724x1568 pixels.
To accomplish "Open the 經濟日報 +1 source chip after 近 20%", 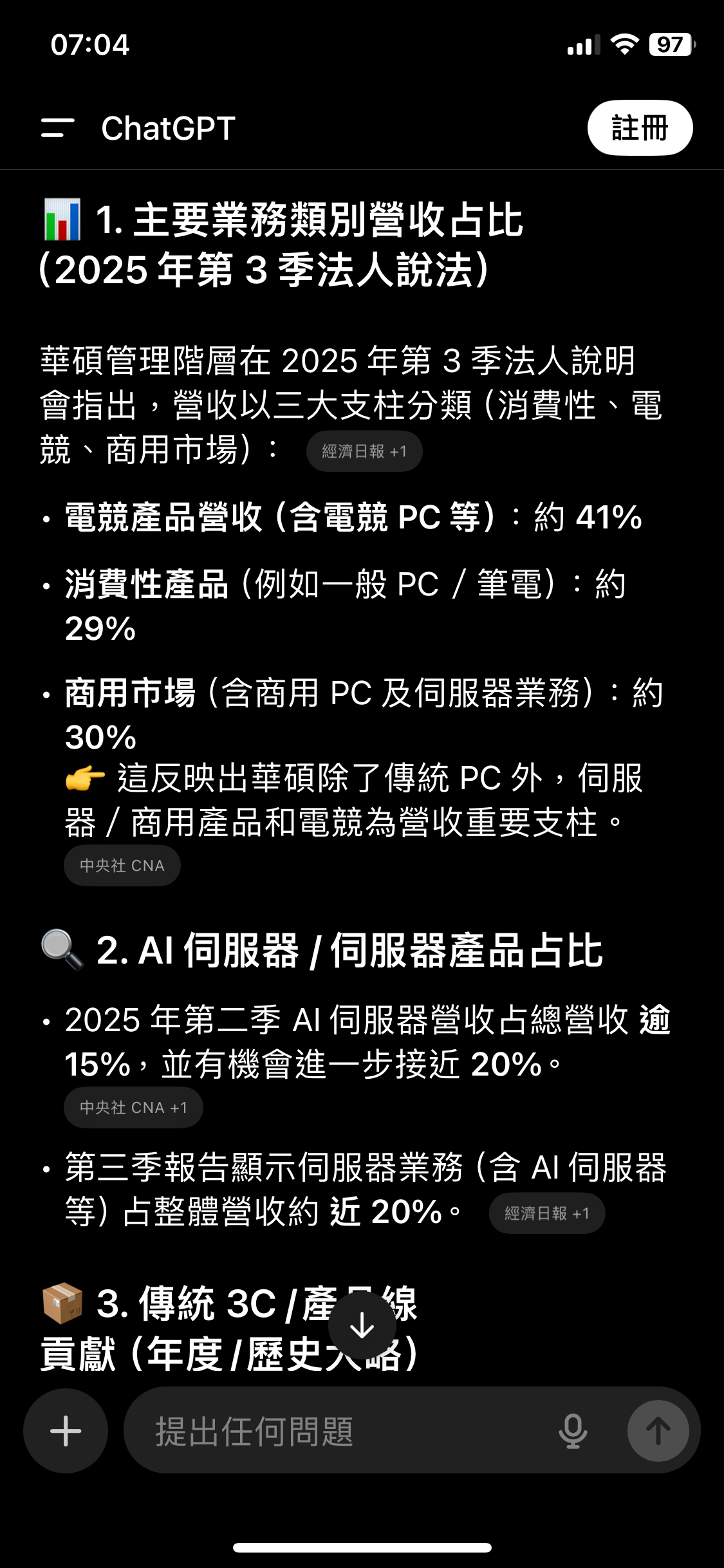I will coord(546,1213).
